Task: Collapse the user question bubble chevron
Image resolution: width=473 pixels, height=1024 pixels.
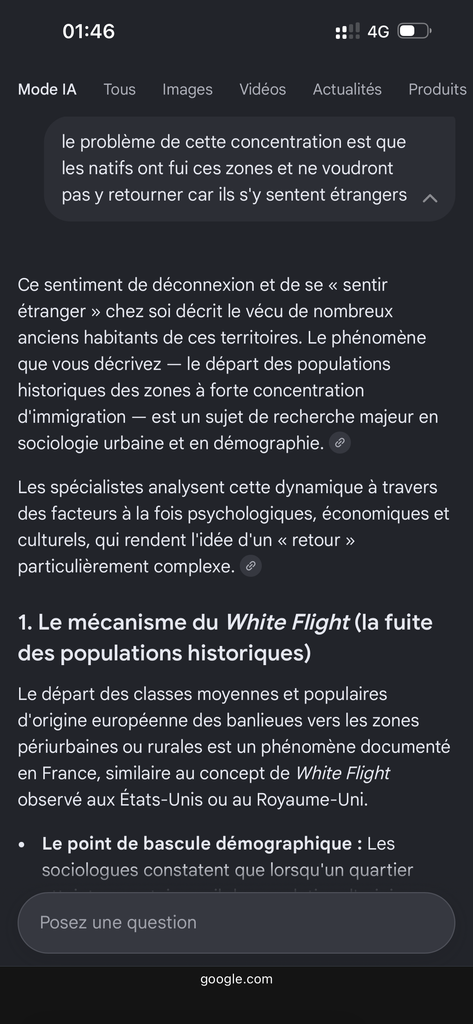Action: pyautogui.click(x=430, y=198)
